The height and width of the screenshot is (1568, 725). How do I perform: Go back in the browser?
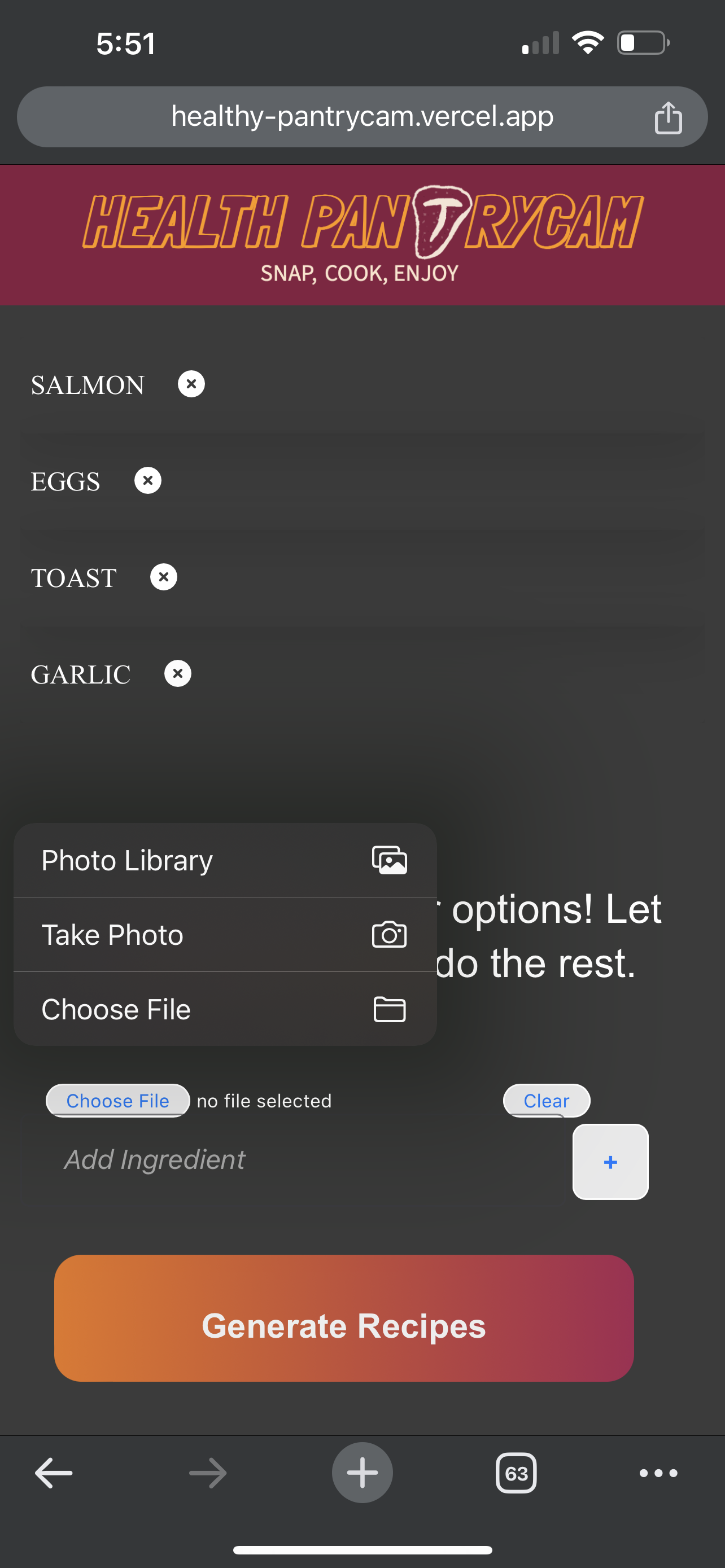(54, 1473)
